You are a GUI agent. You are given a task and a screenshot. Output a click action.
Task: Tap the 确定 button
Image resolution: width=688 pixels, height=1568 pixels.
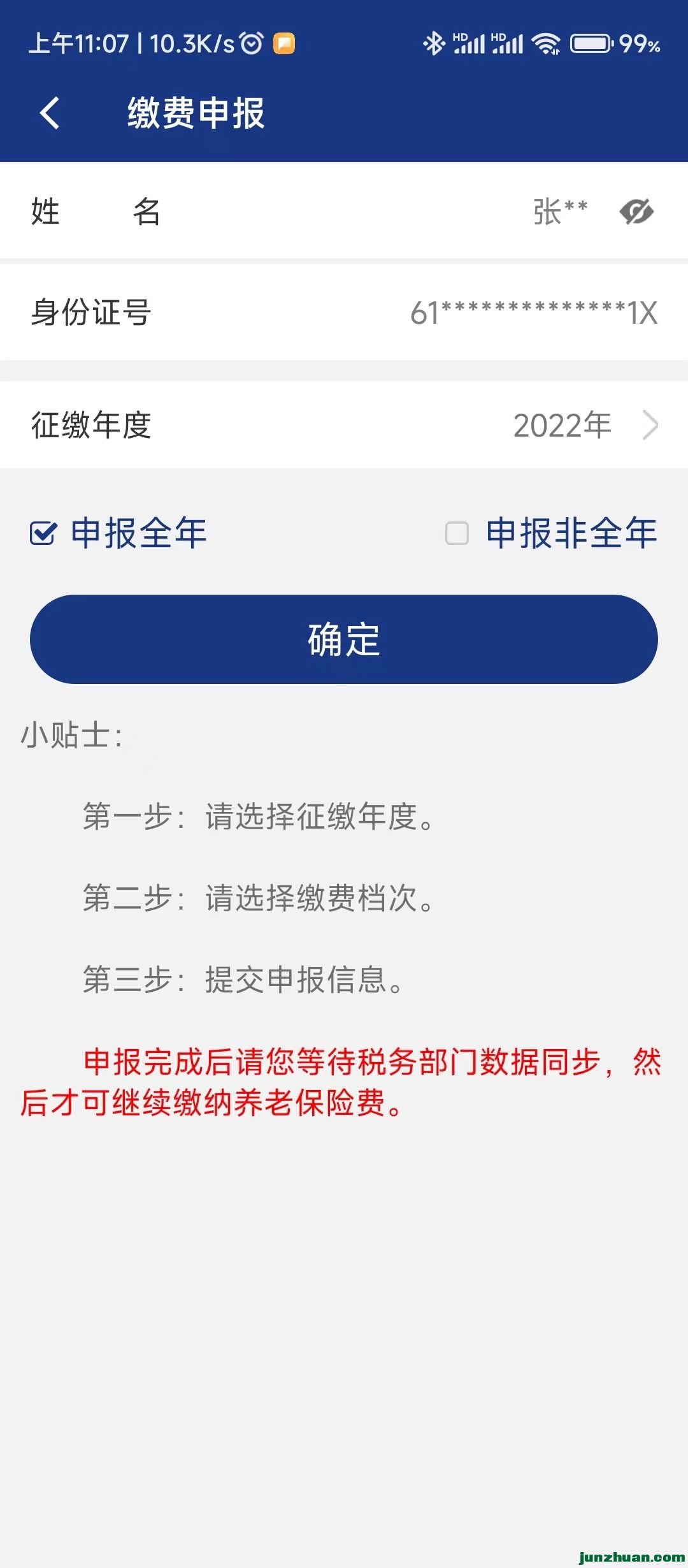click(x=344, y=639)
